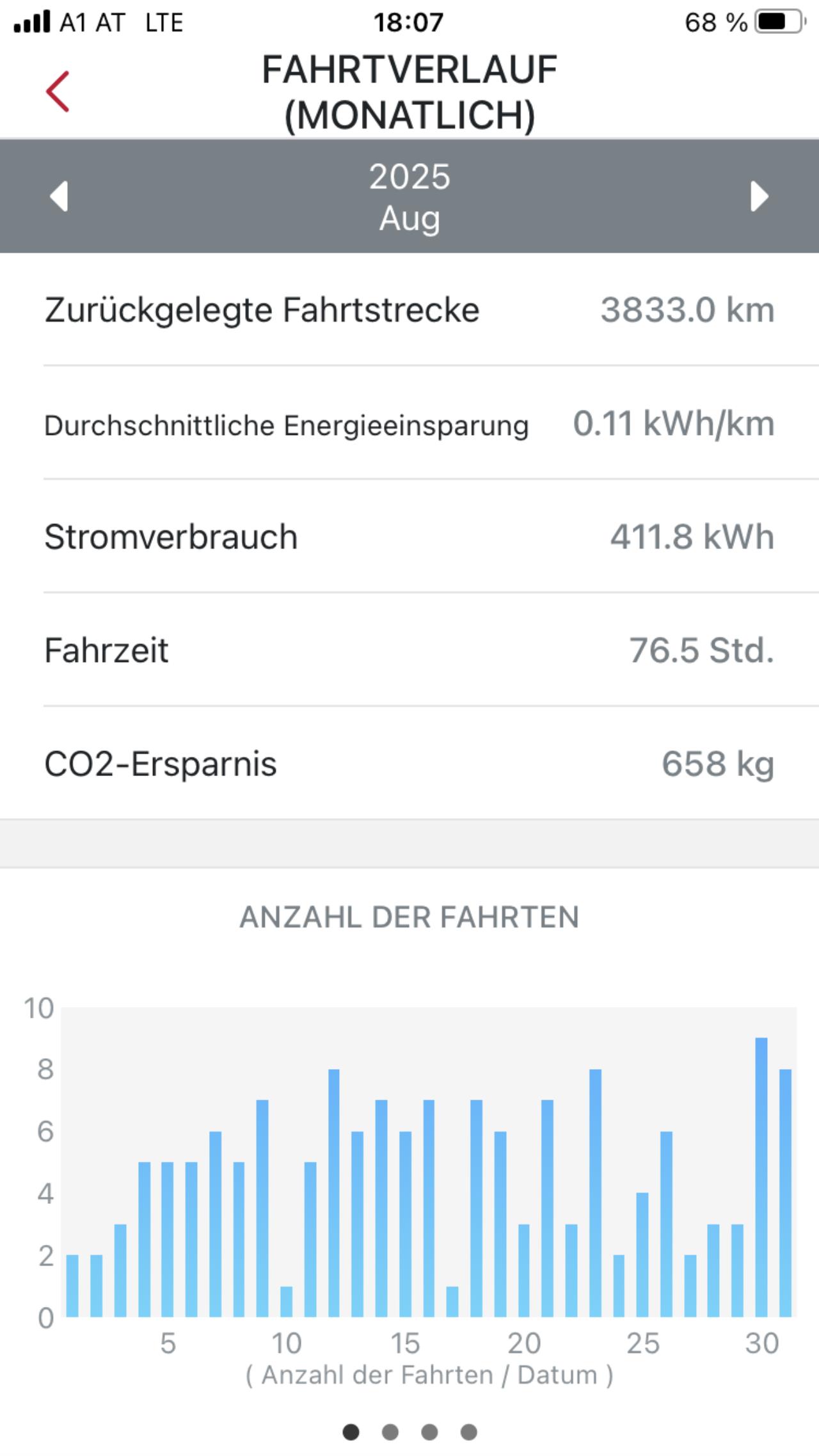Jump to the third chart page dot
The height and width of the screenshot is (1456, 819).
point(429,1432)
